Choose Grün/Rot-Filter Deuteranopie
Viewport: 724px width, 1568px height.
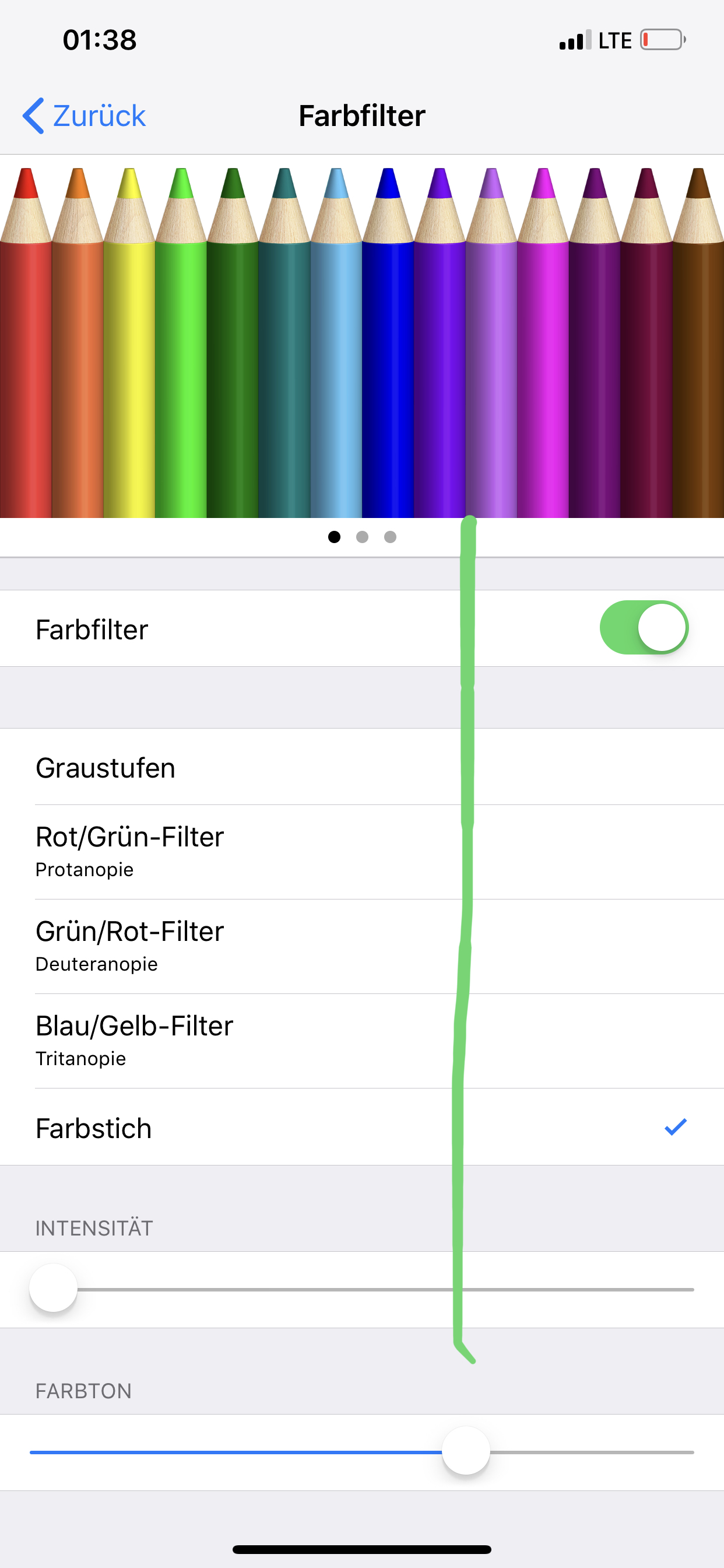[x=362, y=947]
